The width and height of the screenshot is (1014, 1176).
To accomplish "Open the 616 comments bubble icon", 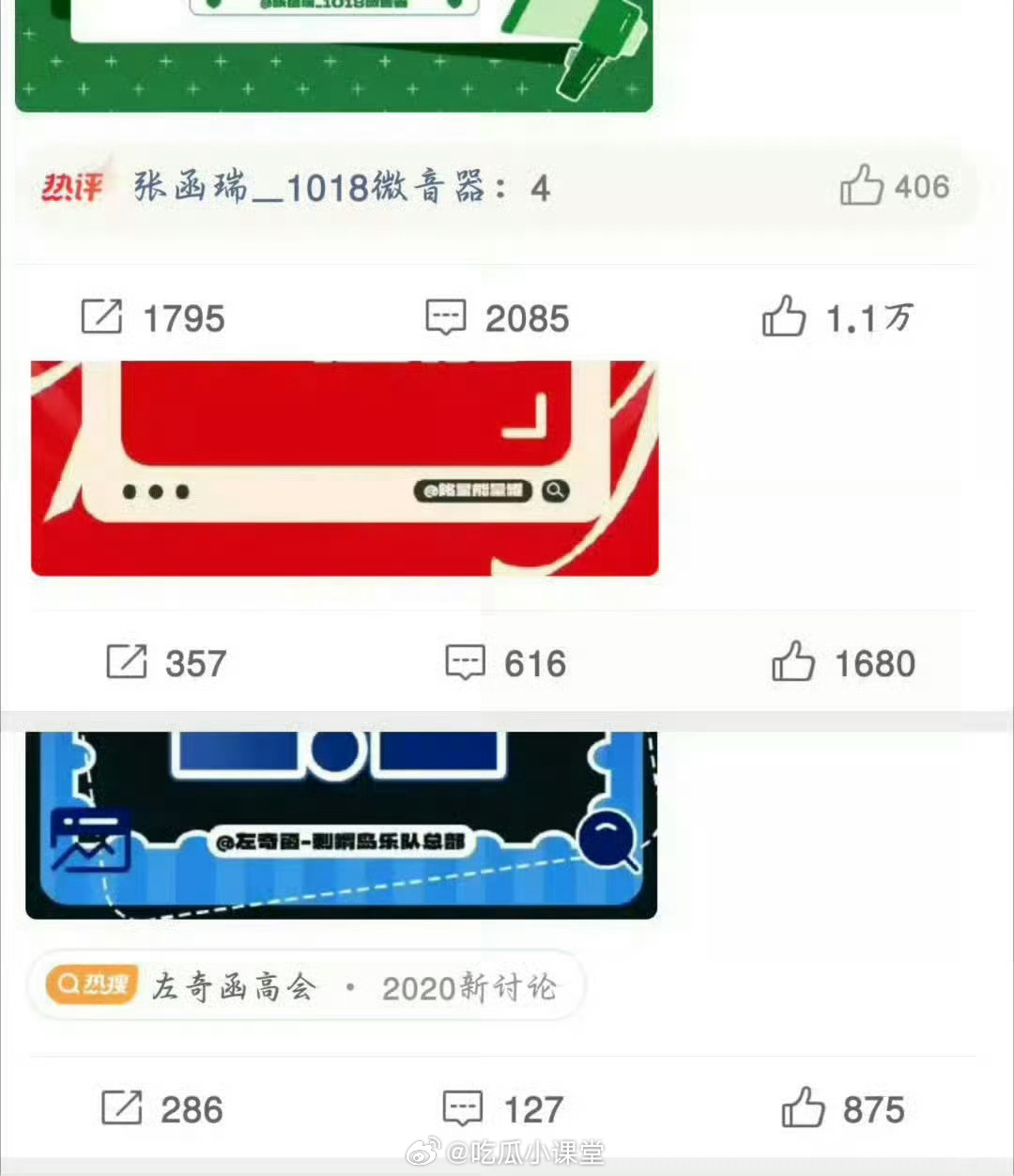I will 467,662.
